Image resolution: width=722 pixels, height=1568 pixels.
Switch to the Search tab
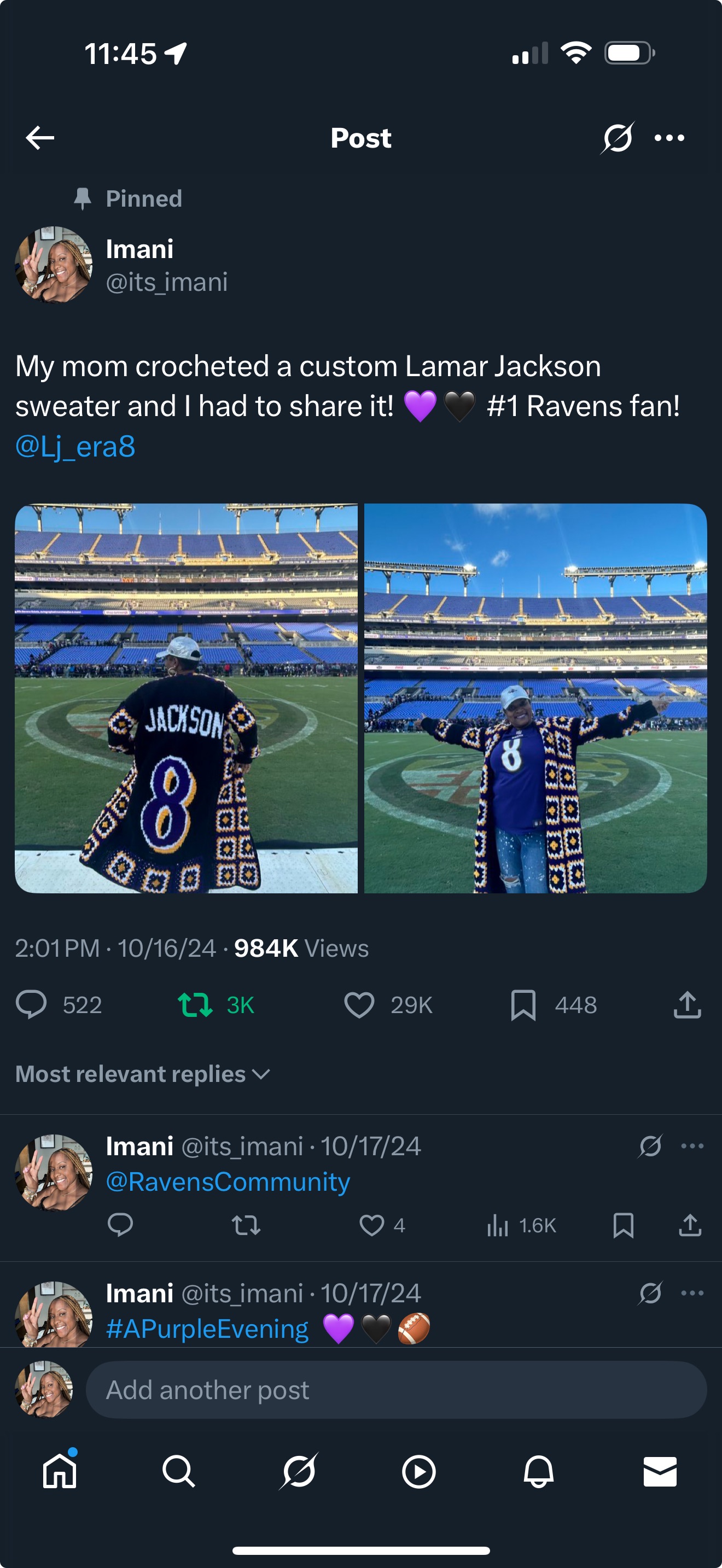pyautogui.click(x=178, y=1472)
